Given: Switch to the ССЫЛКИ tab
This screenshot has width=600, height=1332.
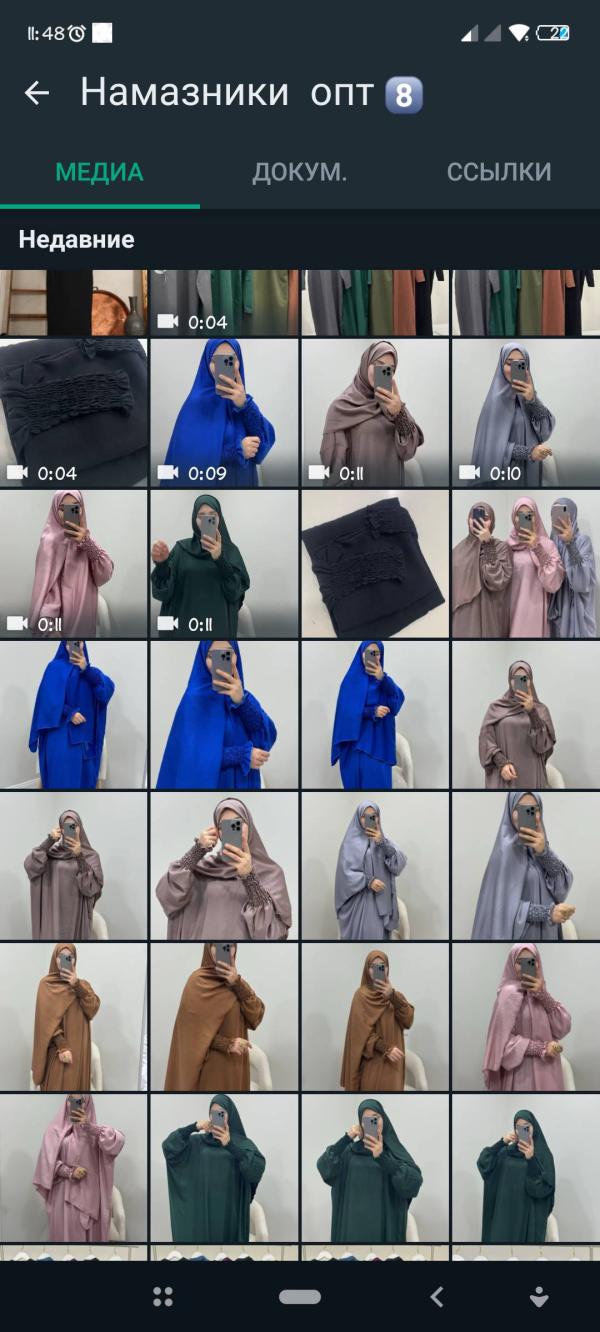Looking at the screenshot, I should click(498, 172).
